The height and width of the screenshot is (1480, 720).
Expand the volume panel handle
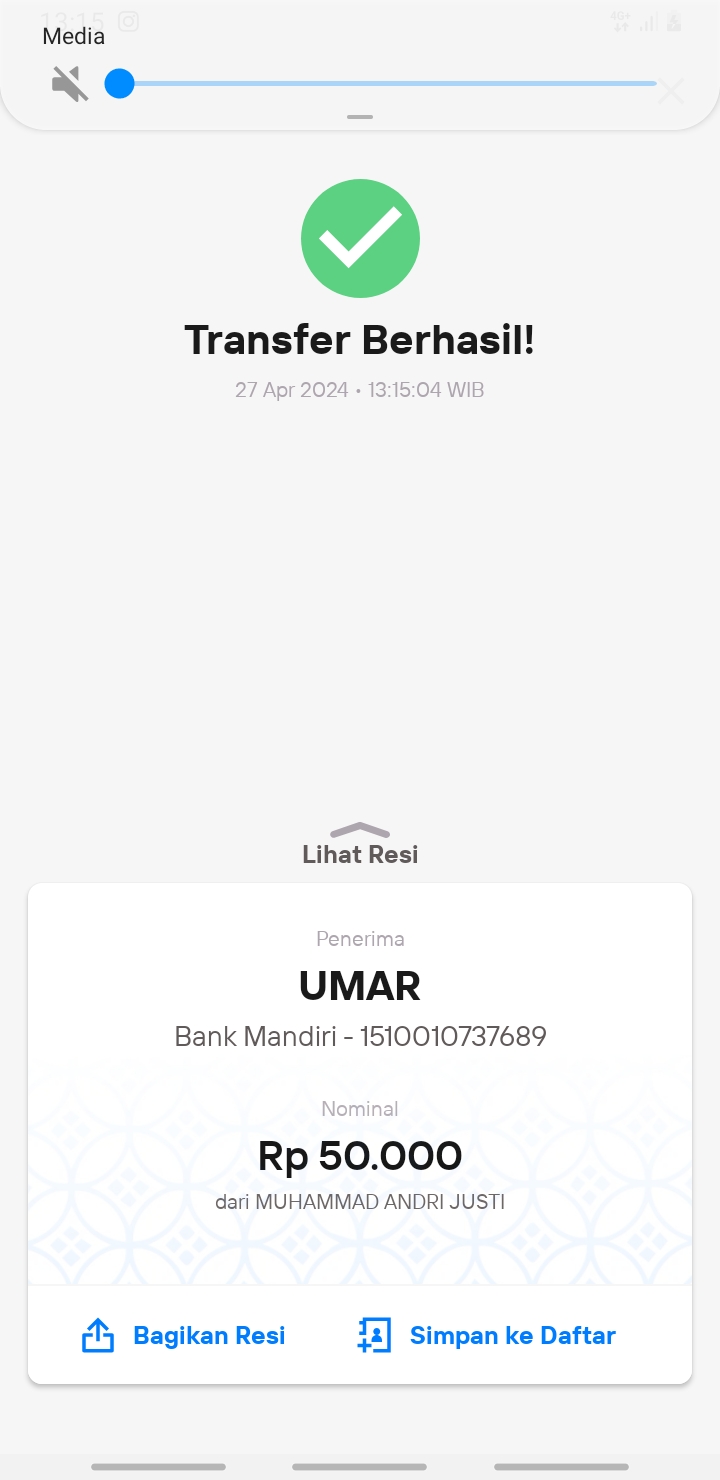360,117
